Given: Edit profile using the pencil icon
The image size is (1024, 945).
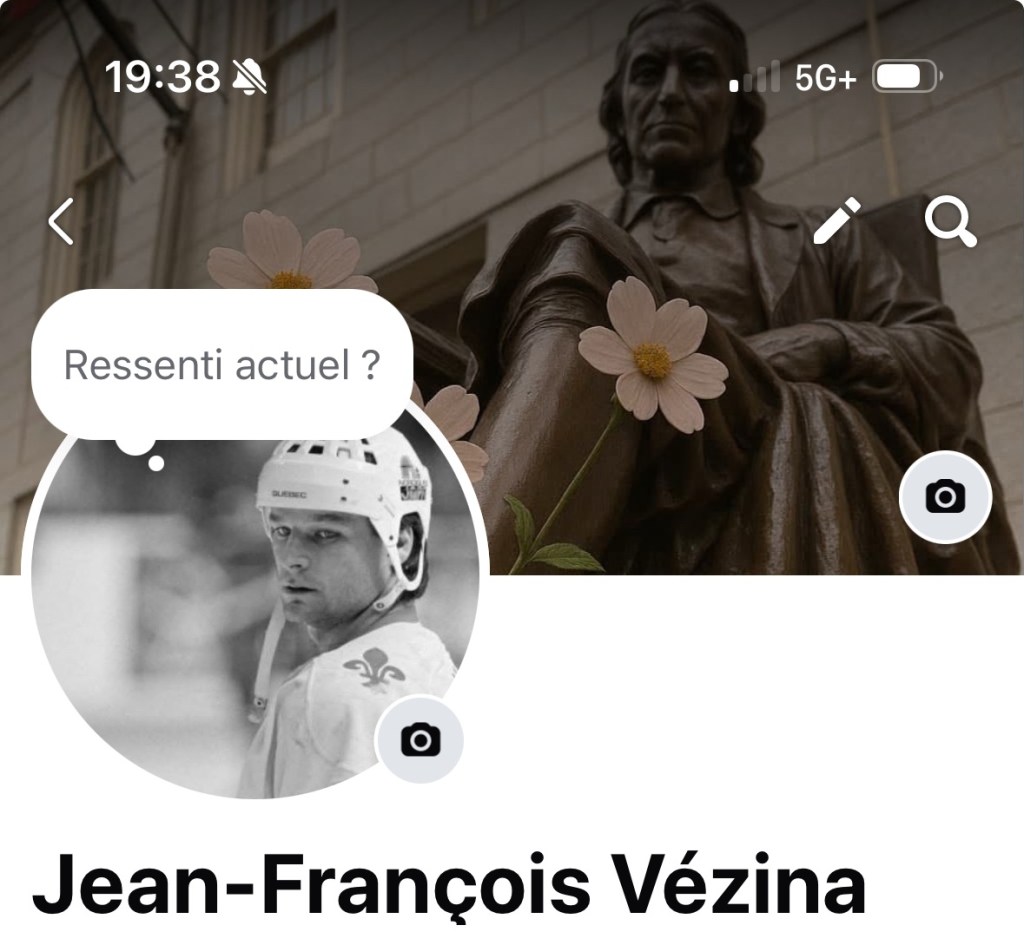Looking at the screenshot, I should [837, 221].
